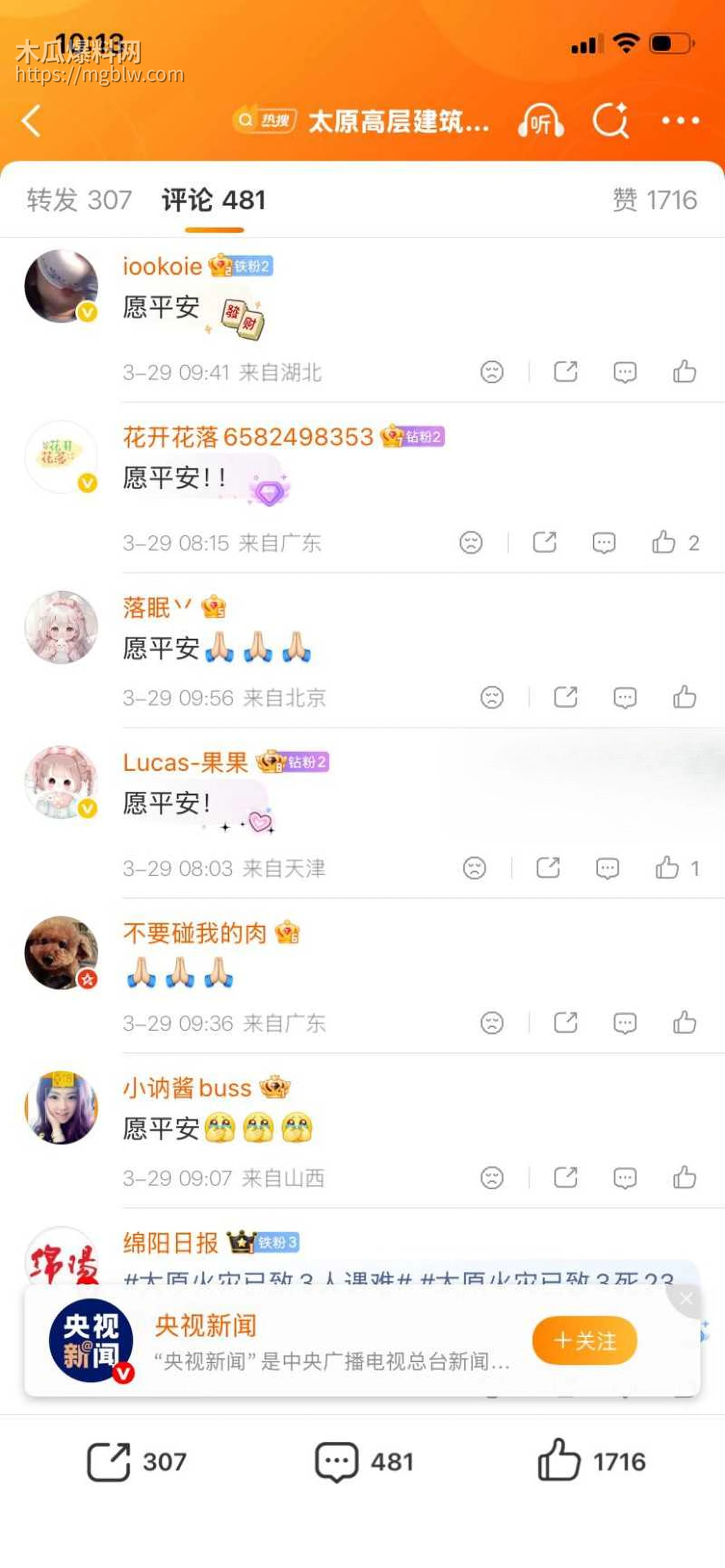Viewport: 725px width, 1568px height.
Task: Share iookoie's comment via forward icon
Action: point(566,371)
